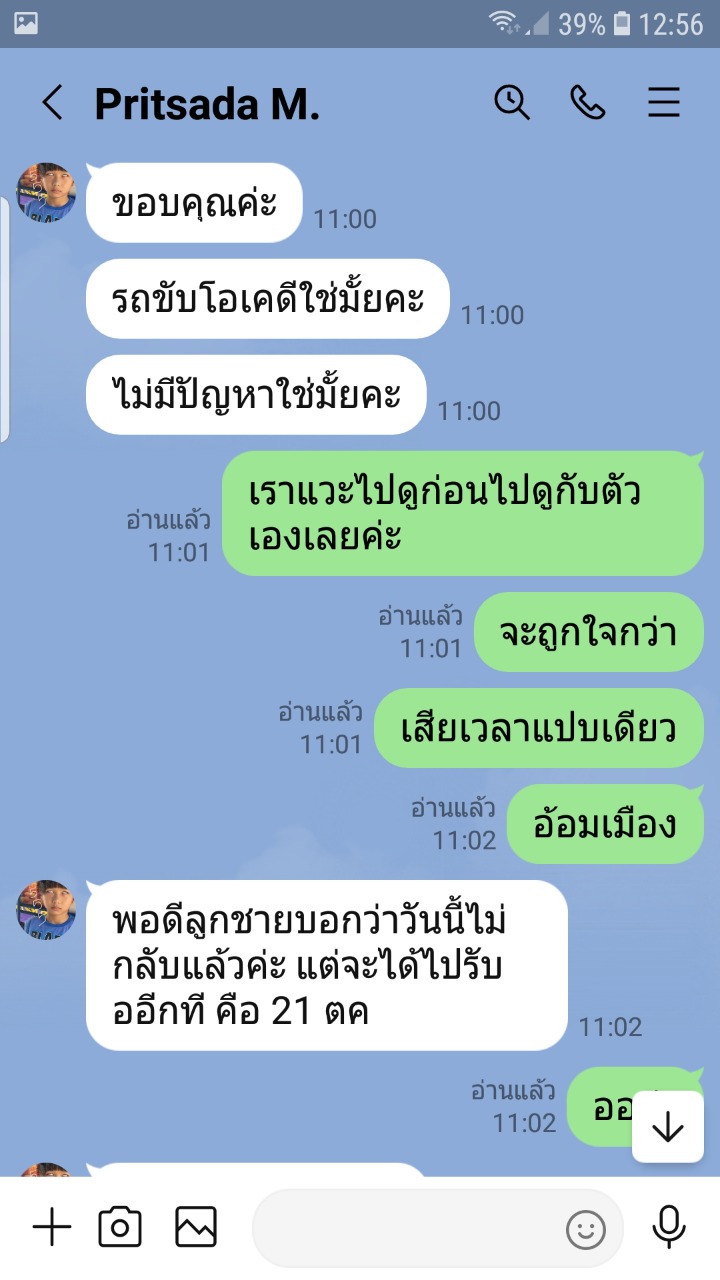Jump to latest message with down arrow

(667, 1127)
